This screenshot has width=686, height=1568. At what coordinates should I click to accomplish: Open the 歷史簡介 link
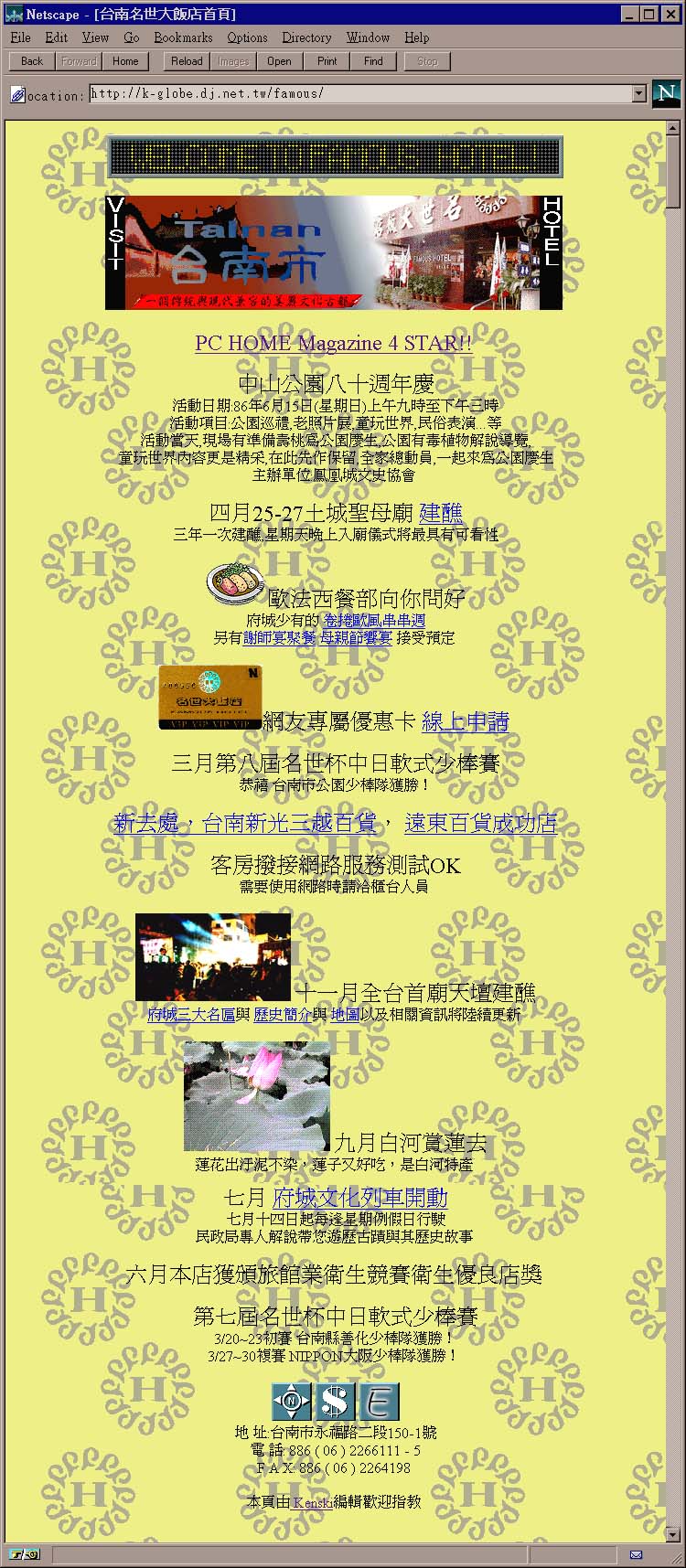(281, 1015)
